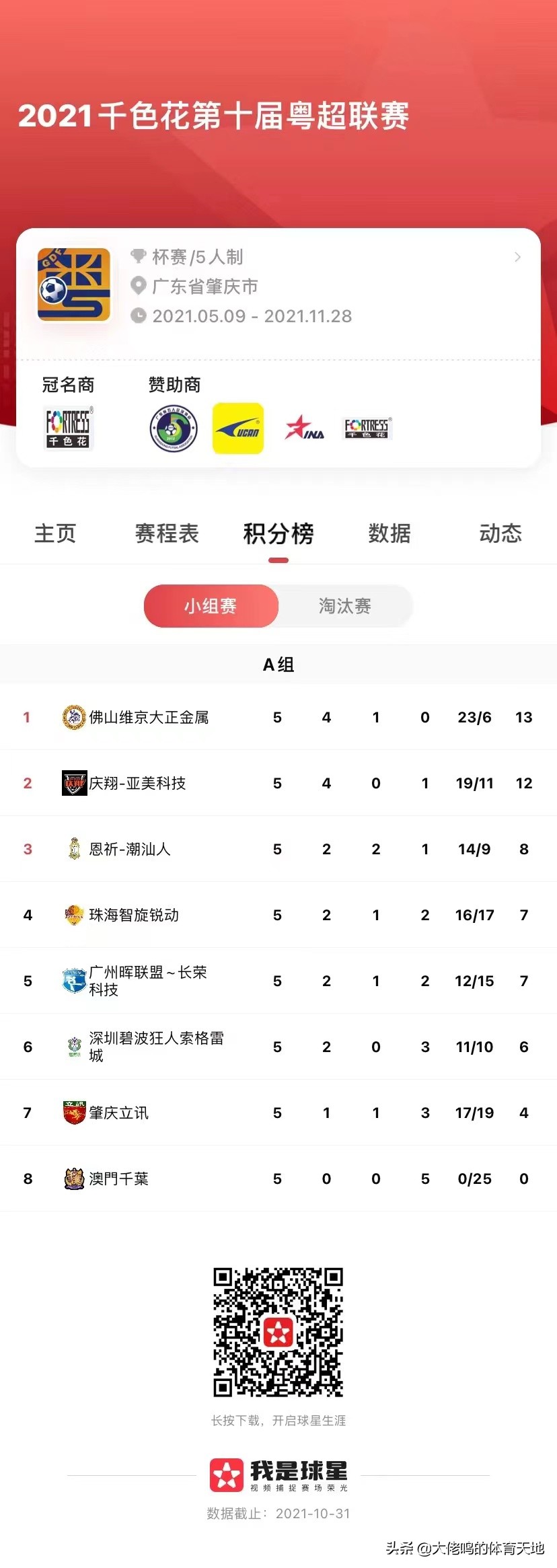Image resolution: width=557 pixels, height=1568 pixels.
Task: Click the 澳門千葉 tiger team logo
Action: click(x=74, y=1179)
